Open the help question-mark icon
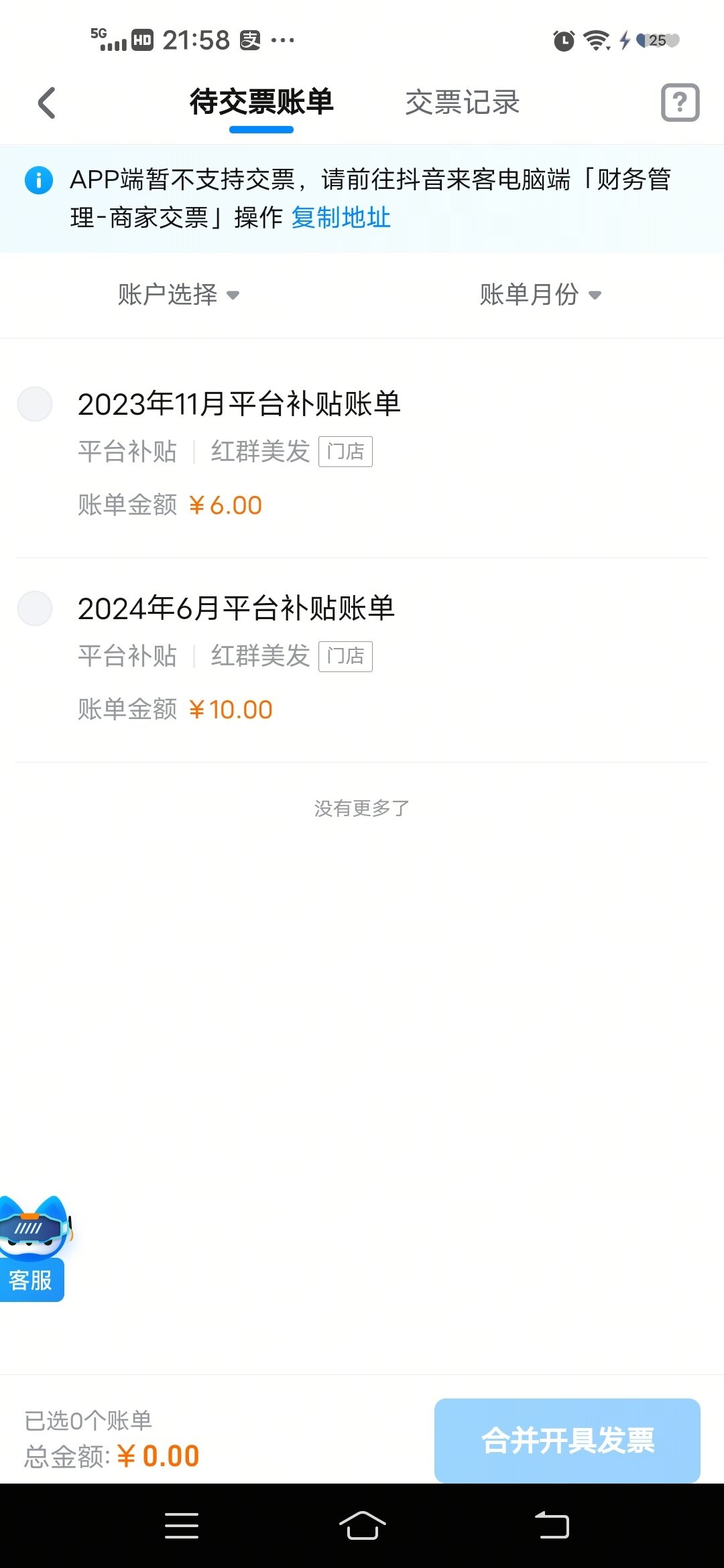 680,103
